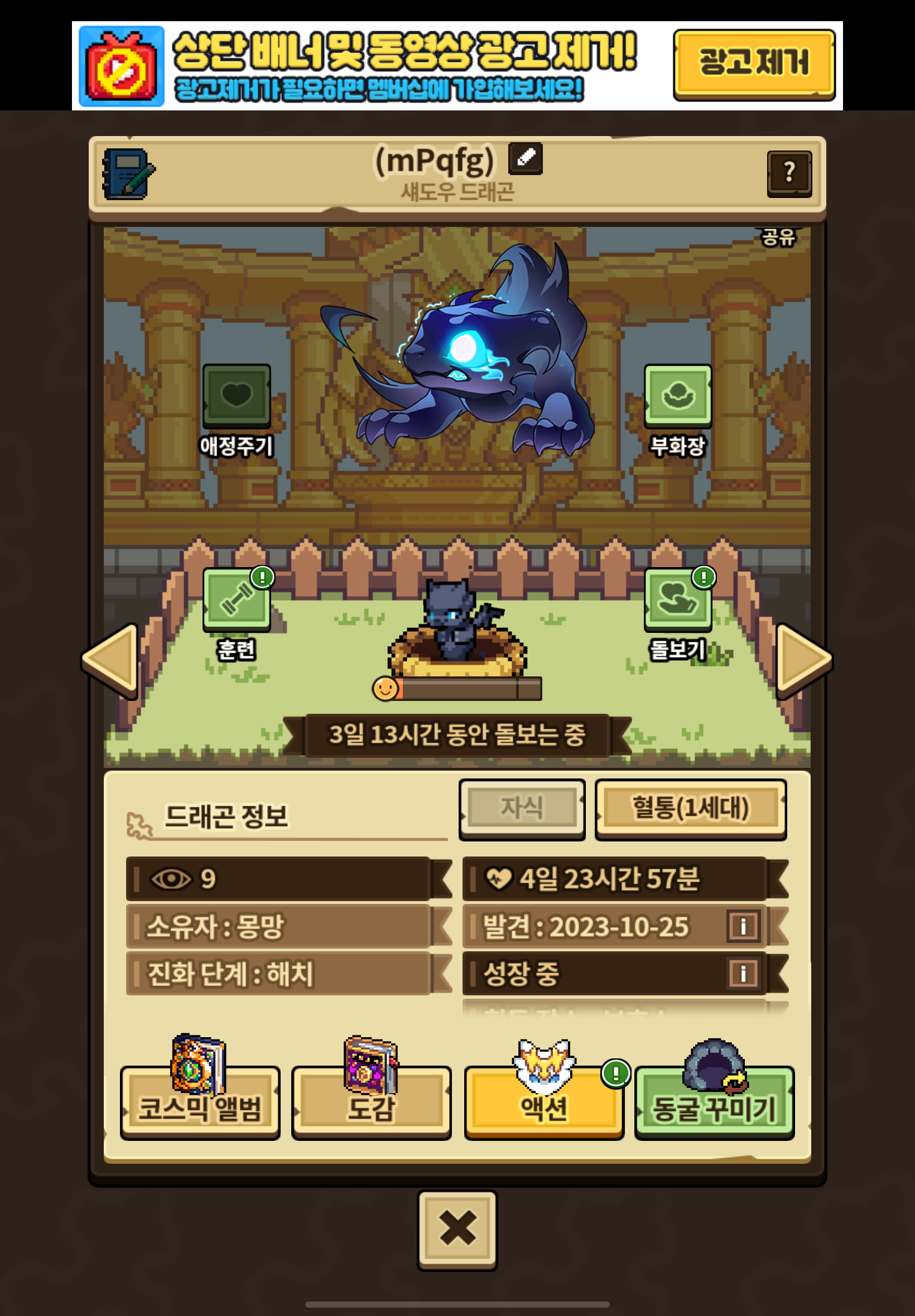Show info for 발견 date
This screenshot has width=915, height=1316.
(743, 926)
